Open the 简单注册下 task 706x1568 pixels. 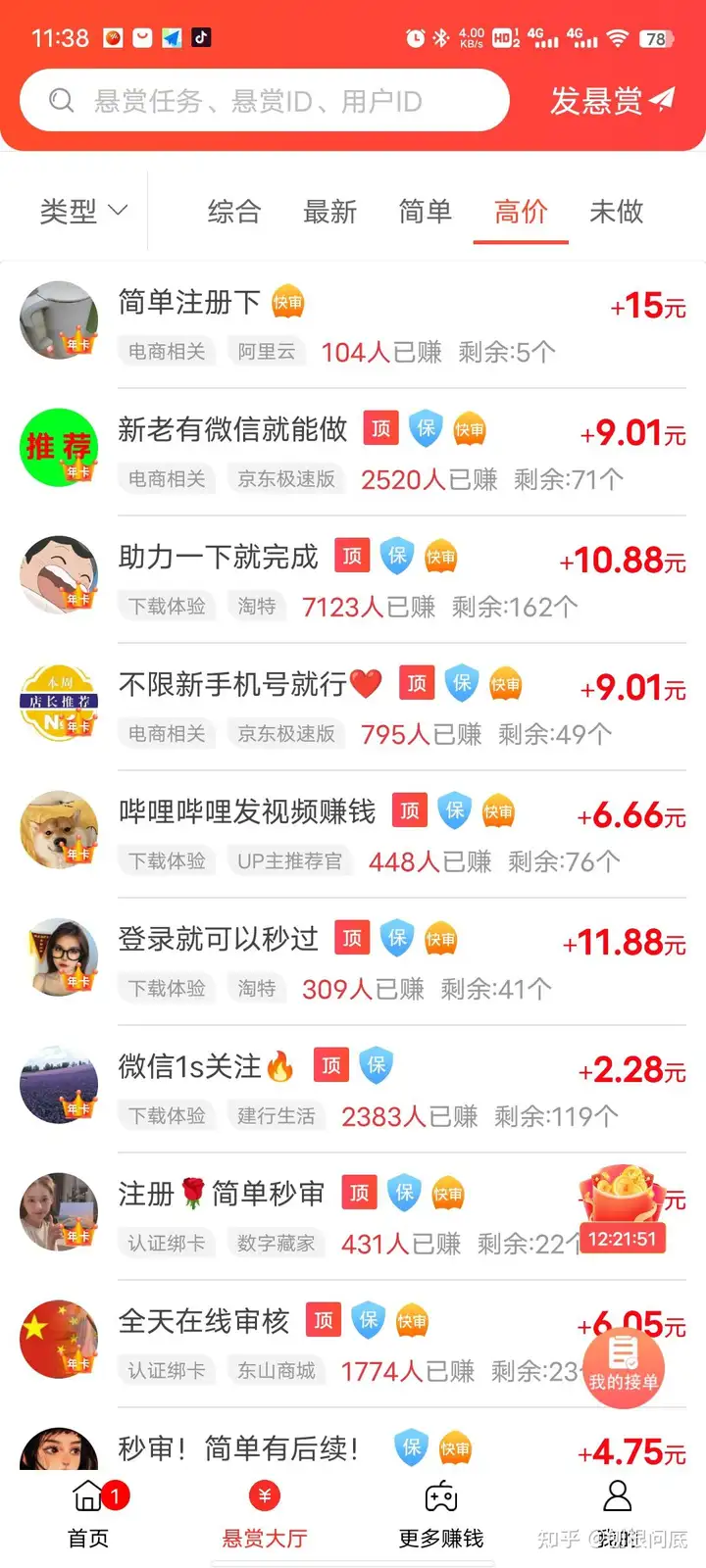(x=188, y=302)
